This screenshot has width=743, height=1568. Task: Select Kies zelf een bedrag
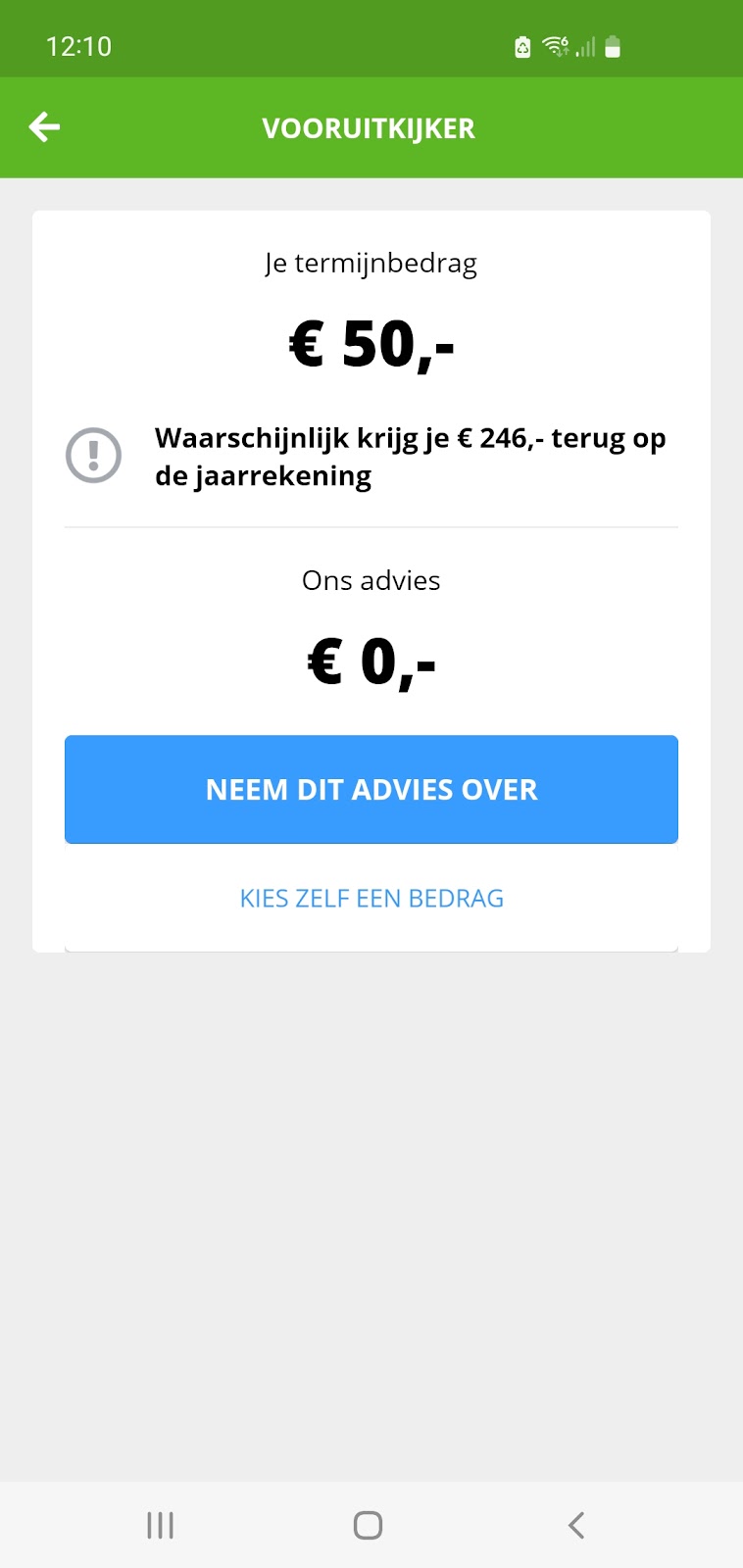[371, 898]
